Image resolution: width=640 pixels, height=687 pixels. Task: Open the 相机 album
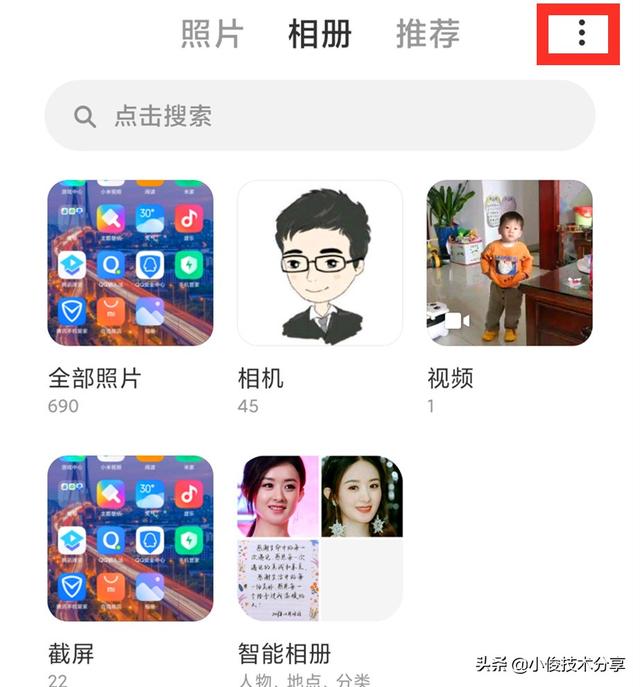pyautogui.click(x=320, y=263)
